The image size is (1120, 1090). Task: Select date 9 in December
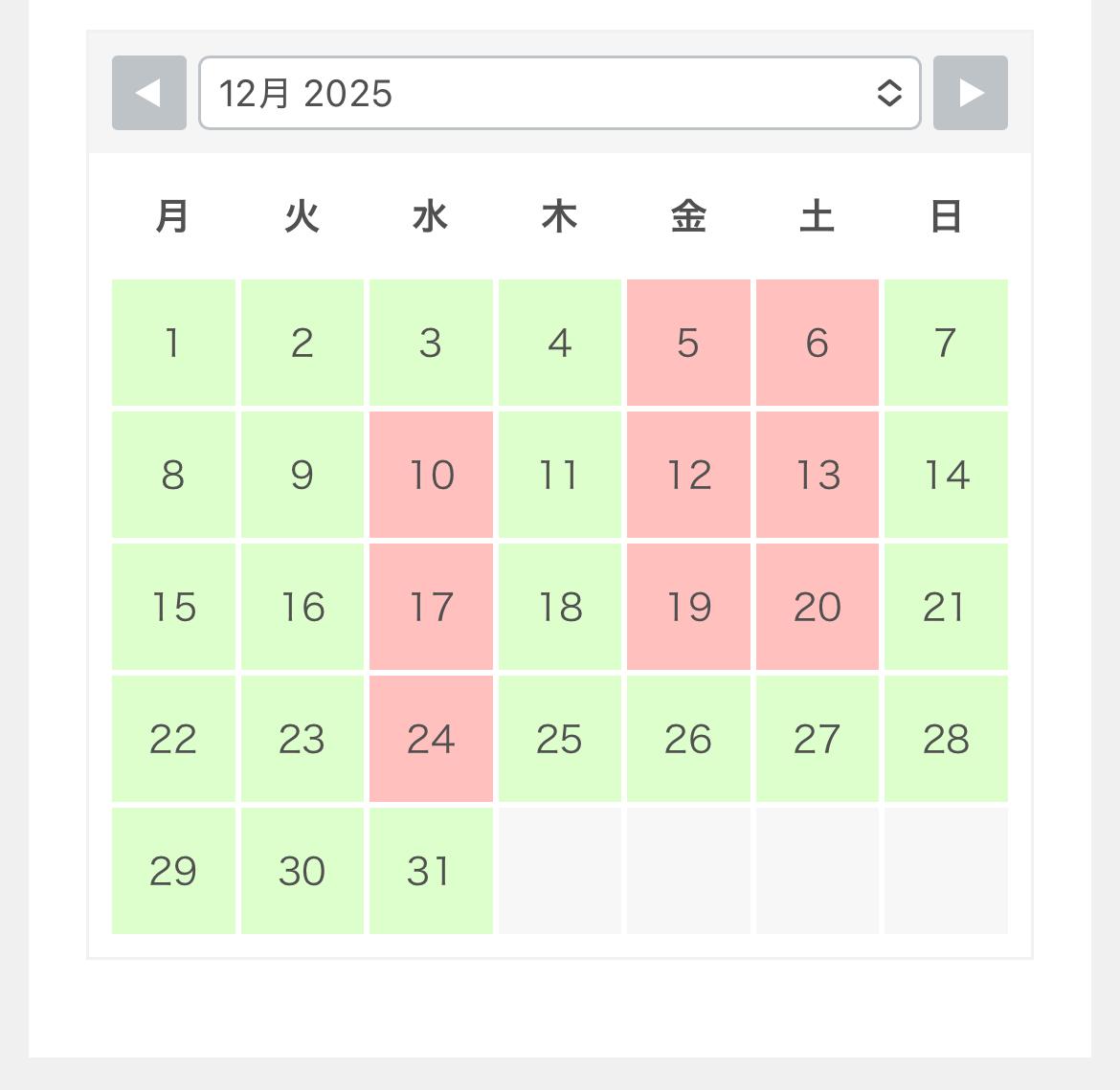(302, 475)
